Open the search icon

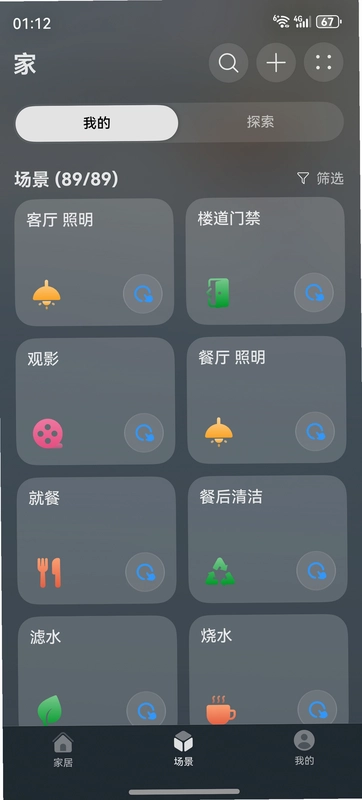228,63
